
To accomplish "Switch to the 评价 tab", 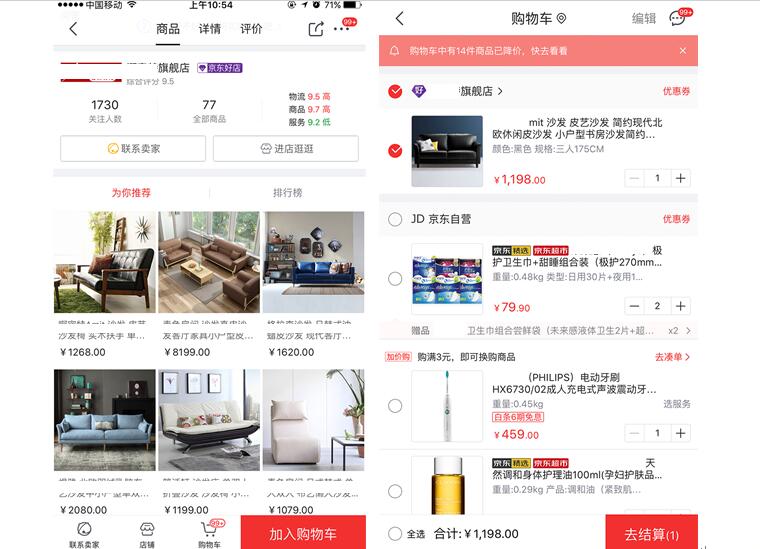I will (x=252, y=29).
